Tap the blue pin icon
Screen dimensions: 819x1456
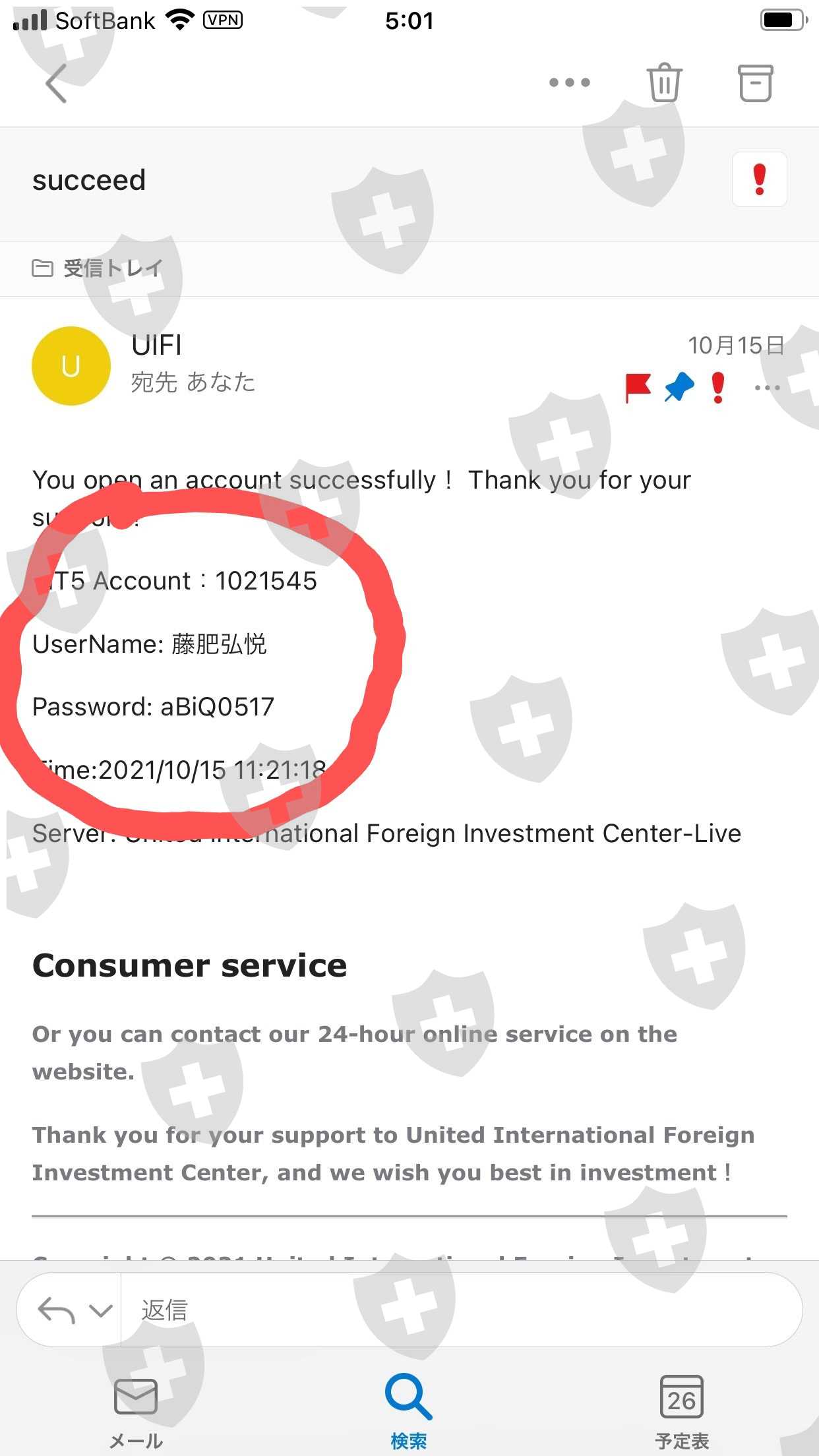click(x=679, y=387)
